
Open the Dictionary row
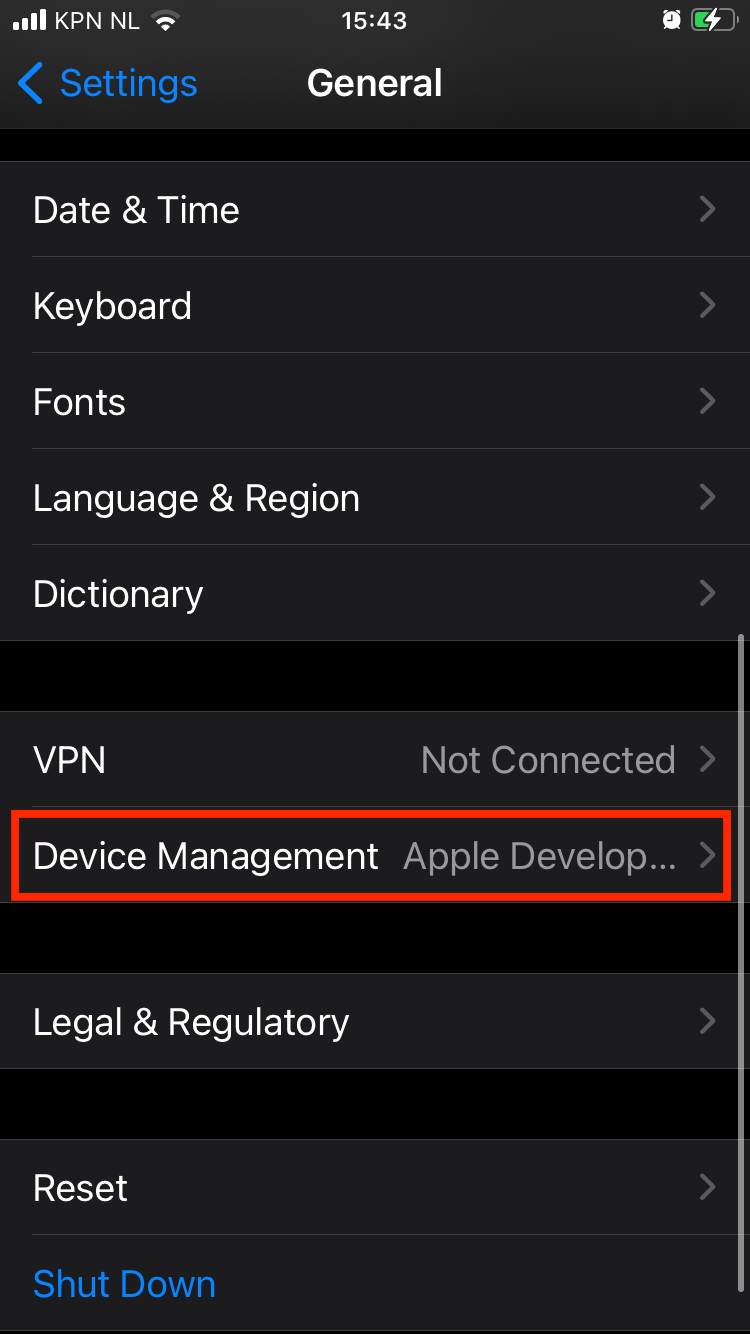coord(375,594)
